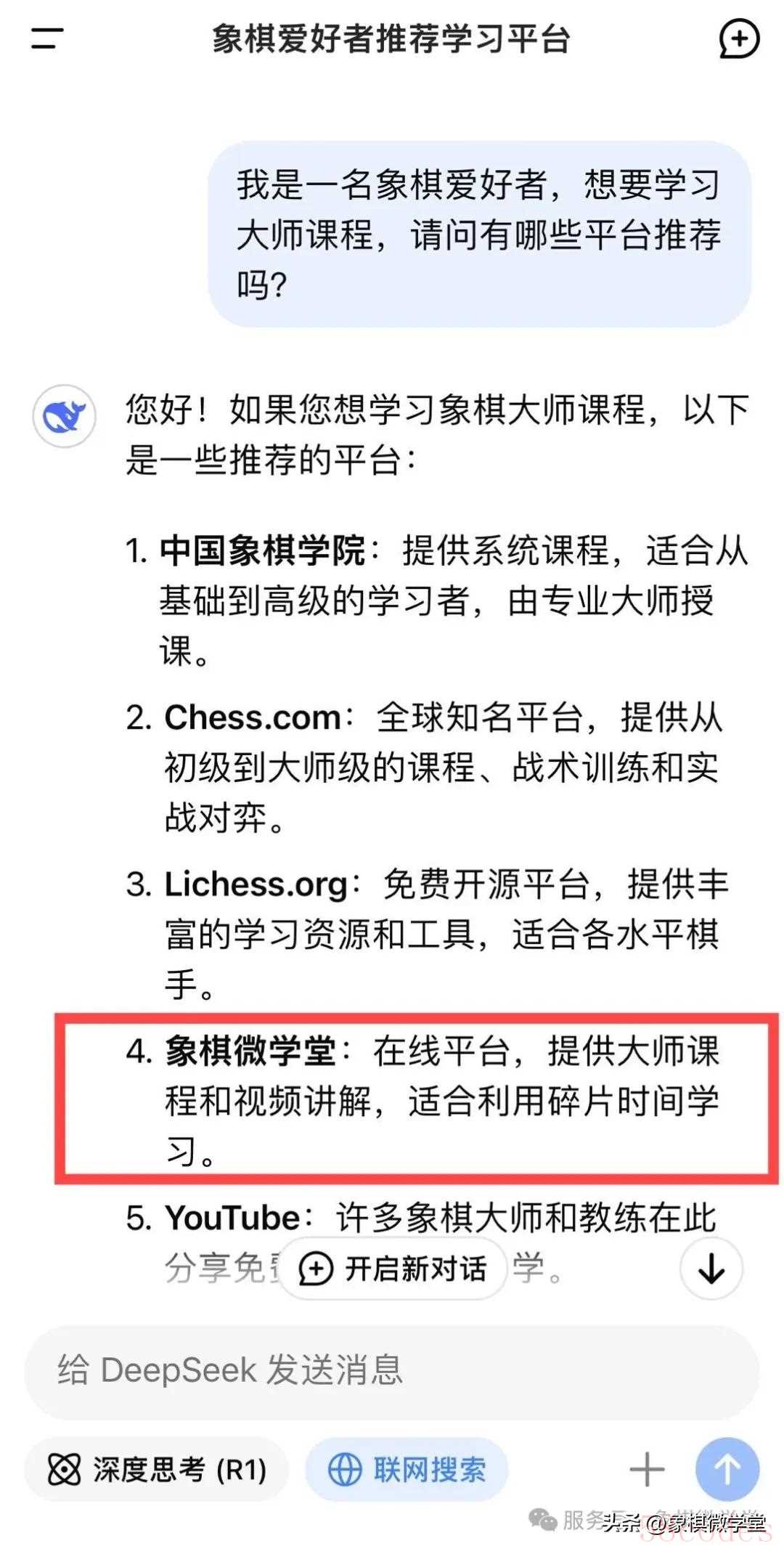Viewport: 784px width, 1551px height.
Task: Focus the 给 DeepSeek 发送消息 input
Action: [x=392, y=1371]
